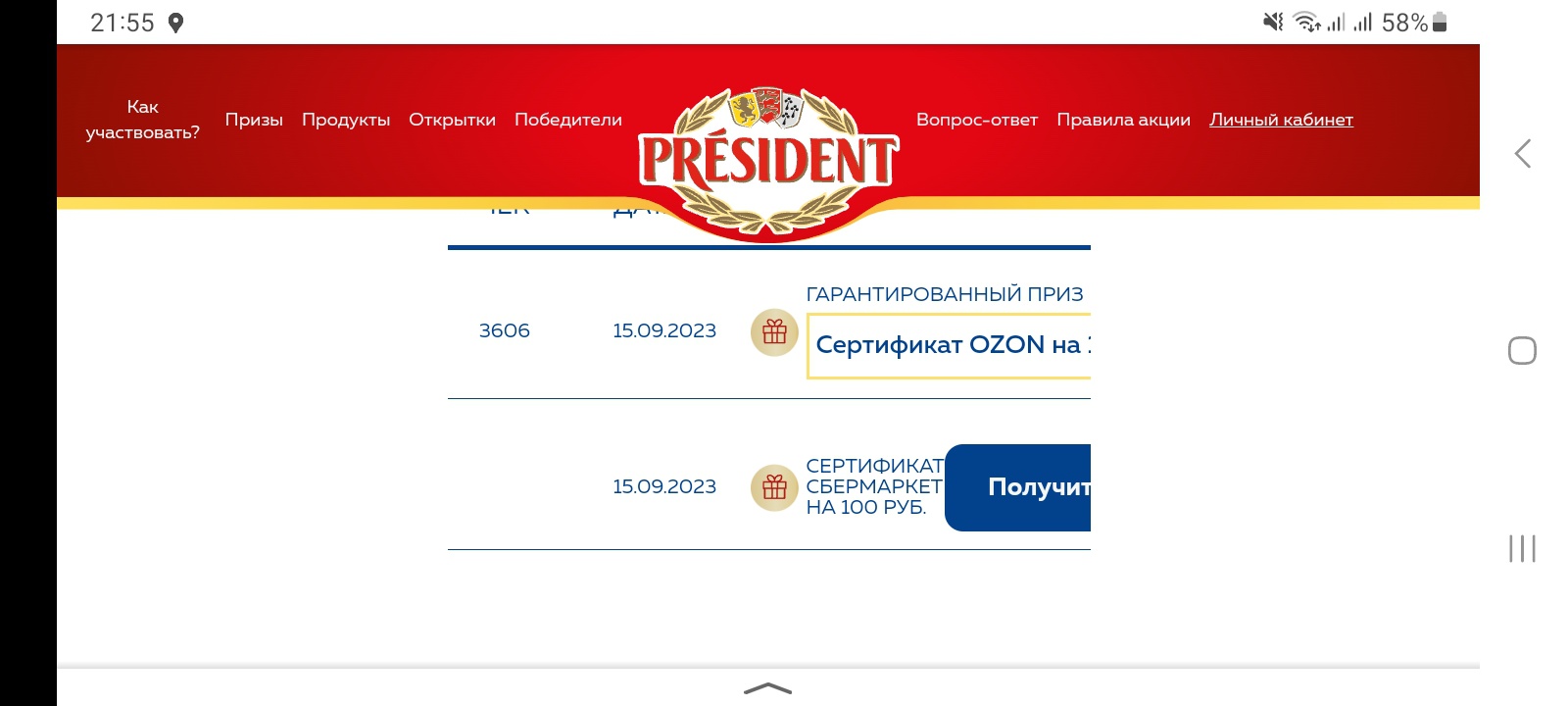Open recent apps from the navigation bar
The height and width of the screenshot is (706, 1568).
(1522, 548)
